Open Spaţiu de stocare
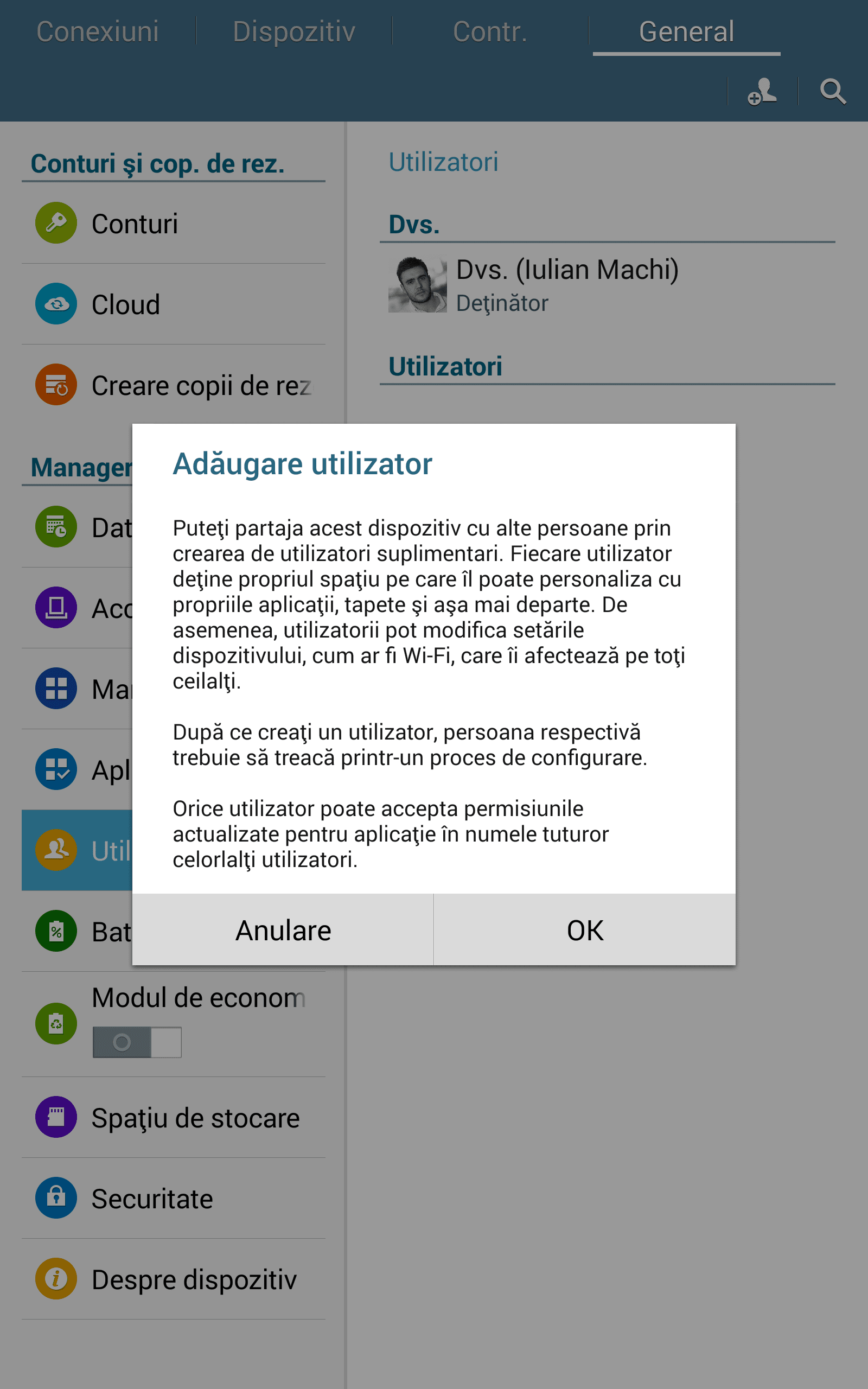The image size is (868, 1389). (174, 1118)
